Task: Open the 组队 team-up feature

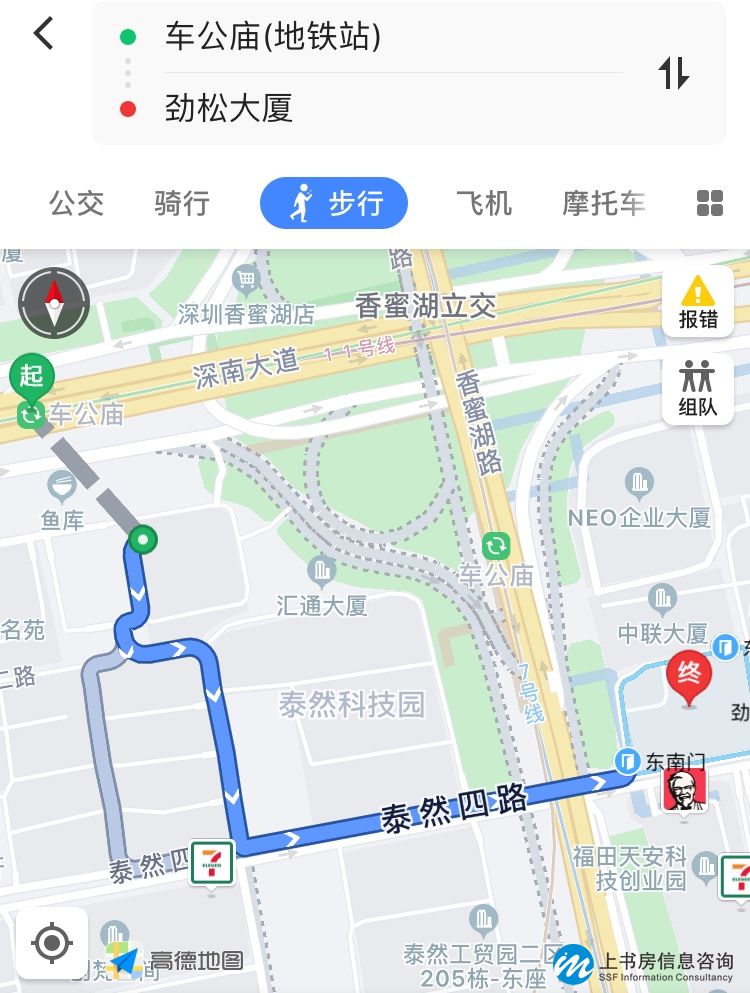Action: click(x=698, y=388)
